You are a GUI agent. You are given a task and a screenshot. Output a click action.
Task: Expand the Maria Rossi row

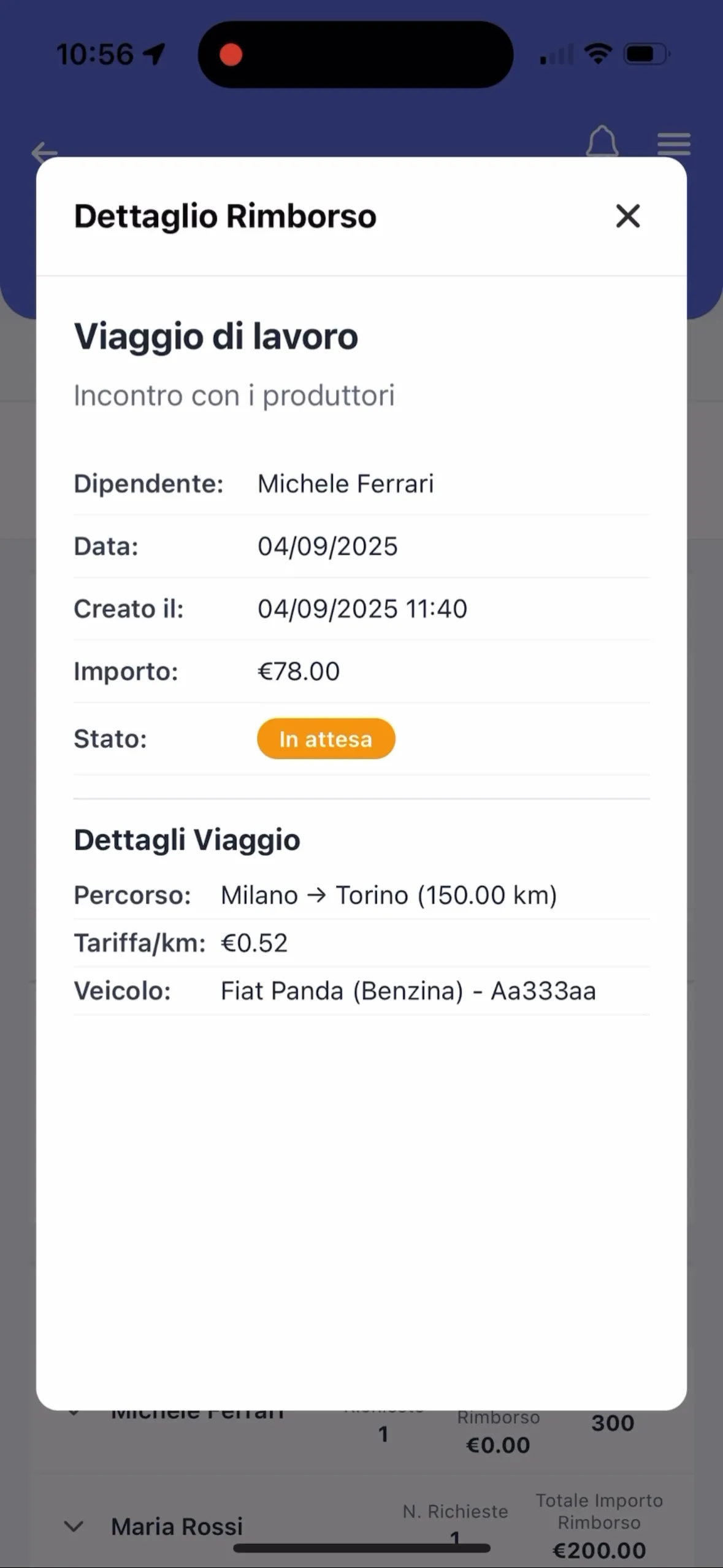click(x=74, y=1526)
